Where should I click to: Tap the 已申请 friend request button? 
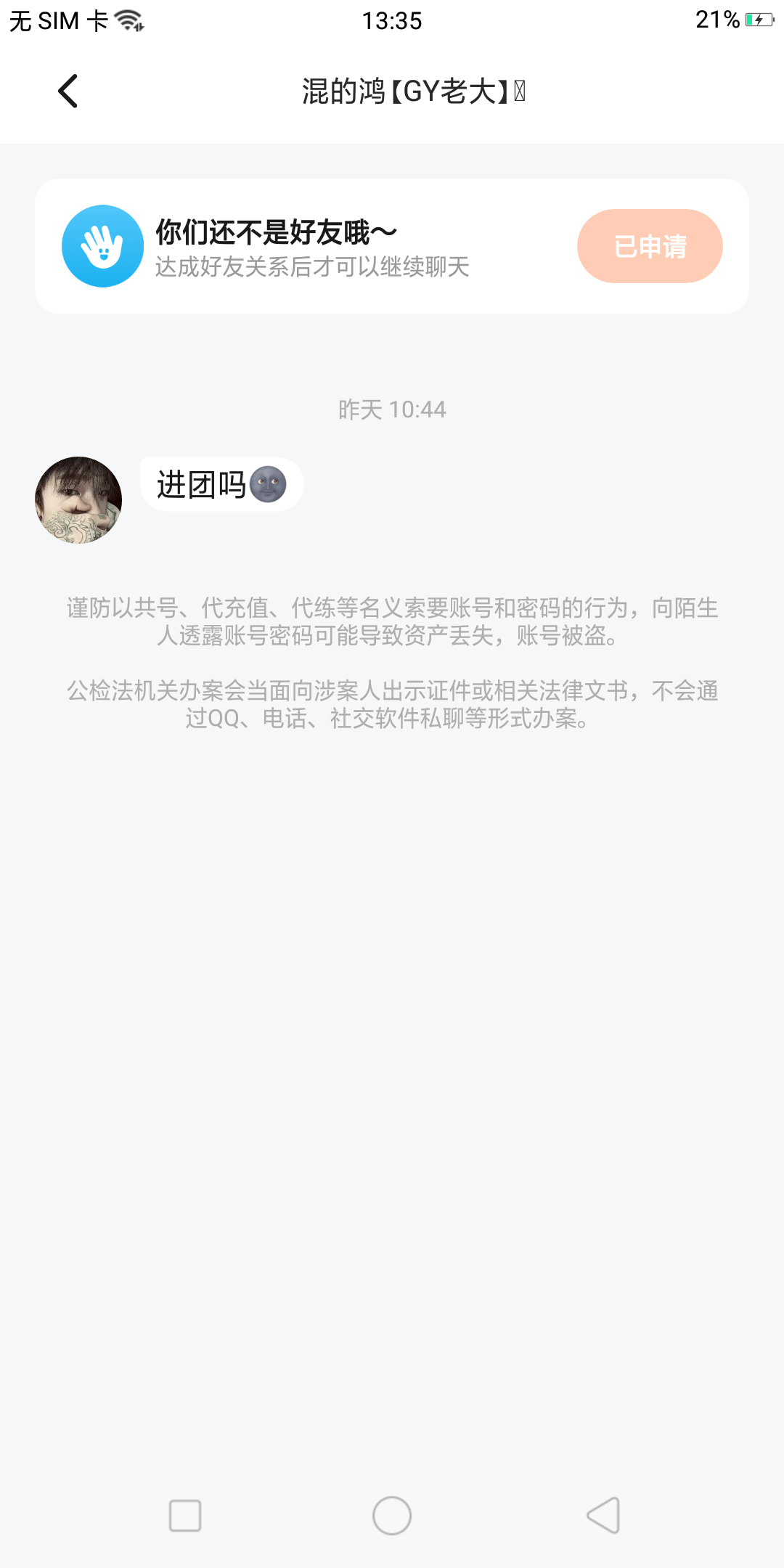pyautogui.click(x=650, y=246)
